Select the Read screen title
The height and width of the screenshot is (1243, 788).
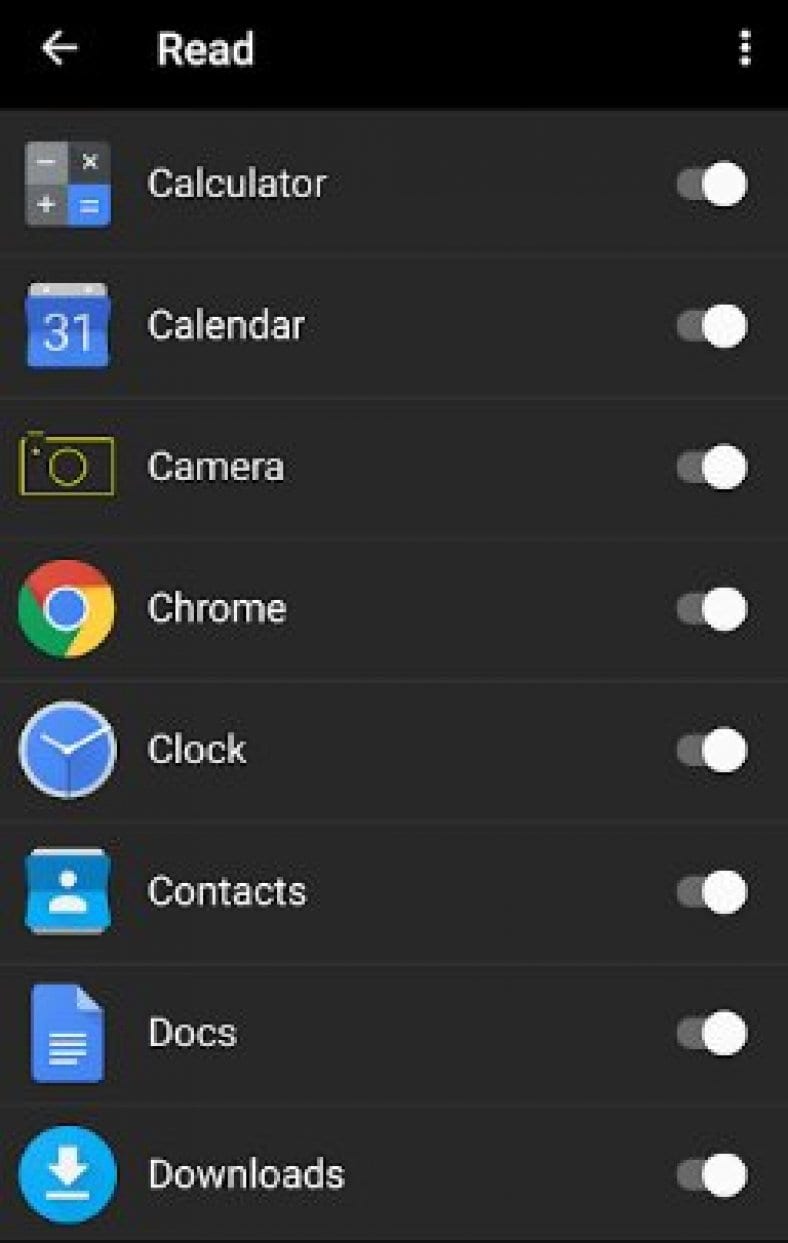pyautogui.click(x=204, y=49)
